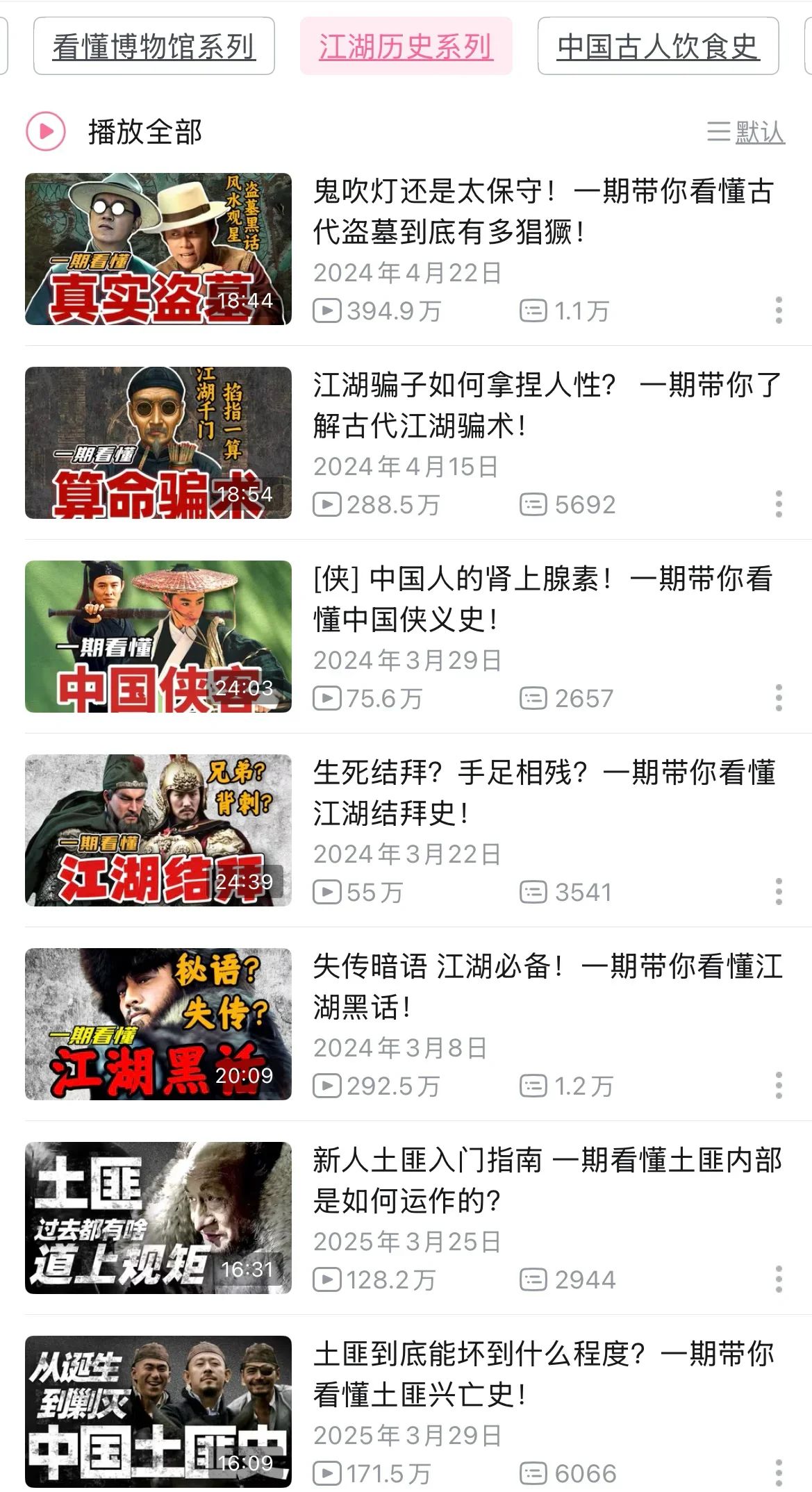
Task: Switch to the 看懂博物馆系列 tab
Action: coord(154,47)
